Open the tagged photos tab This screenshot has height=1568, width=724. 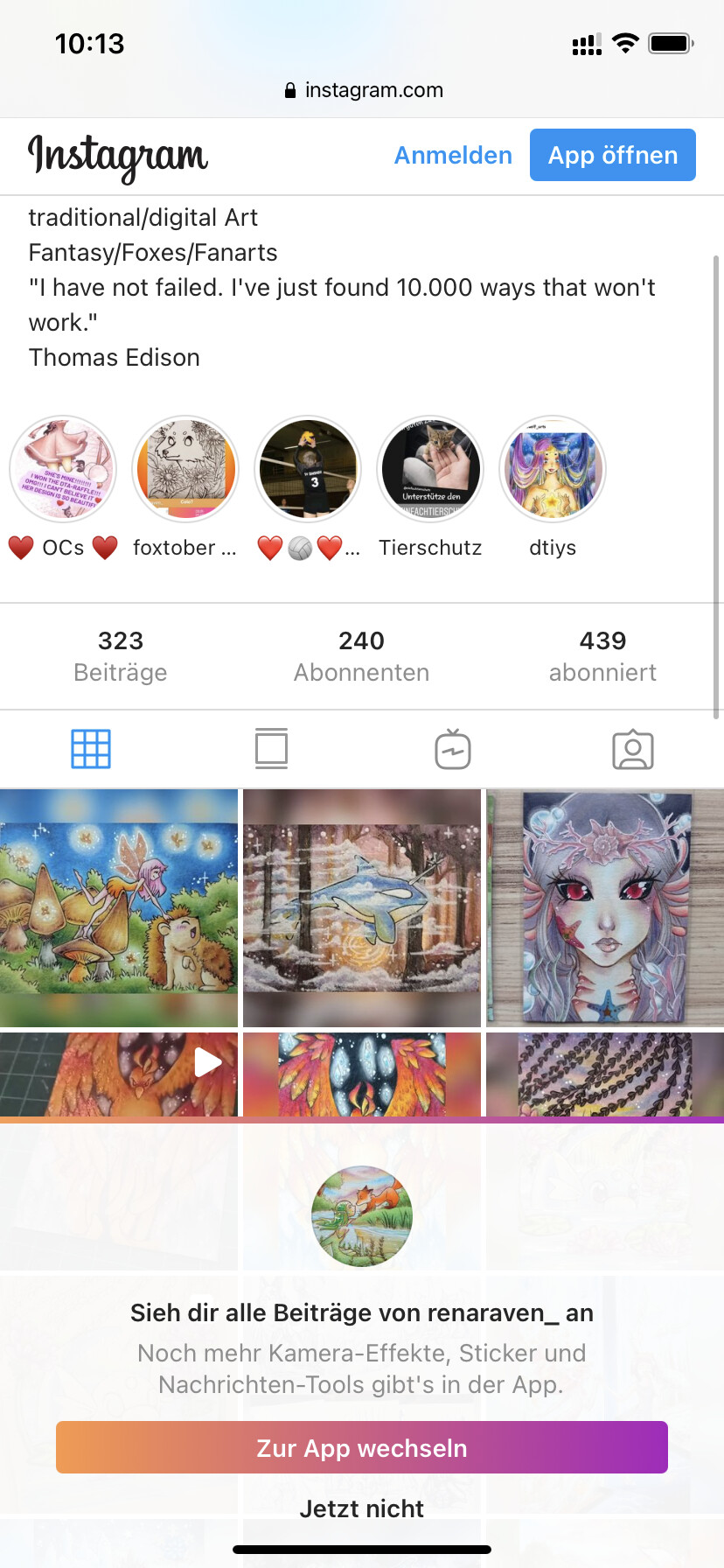633,749
